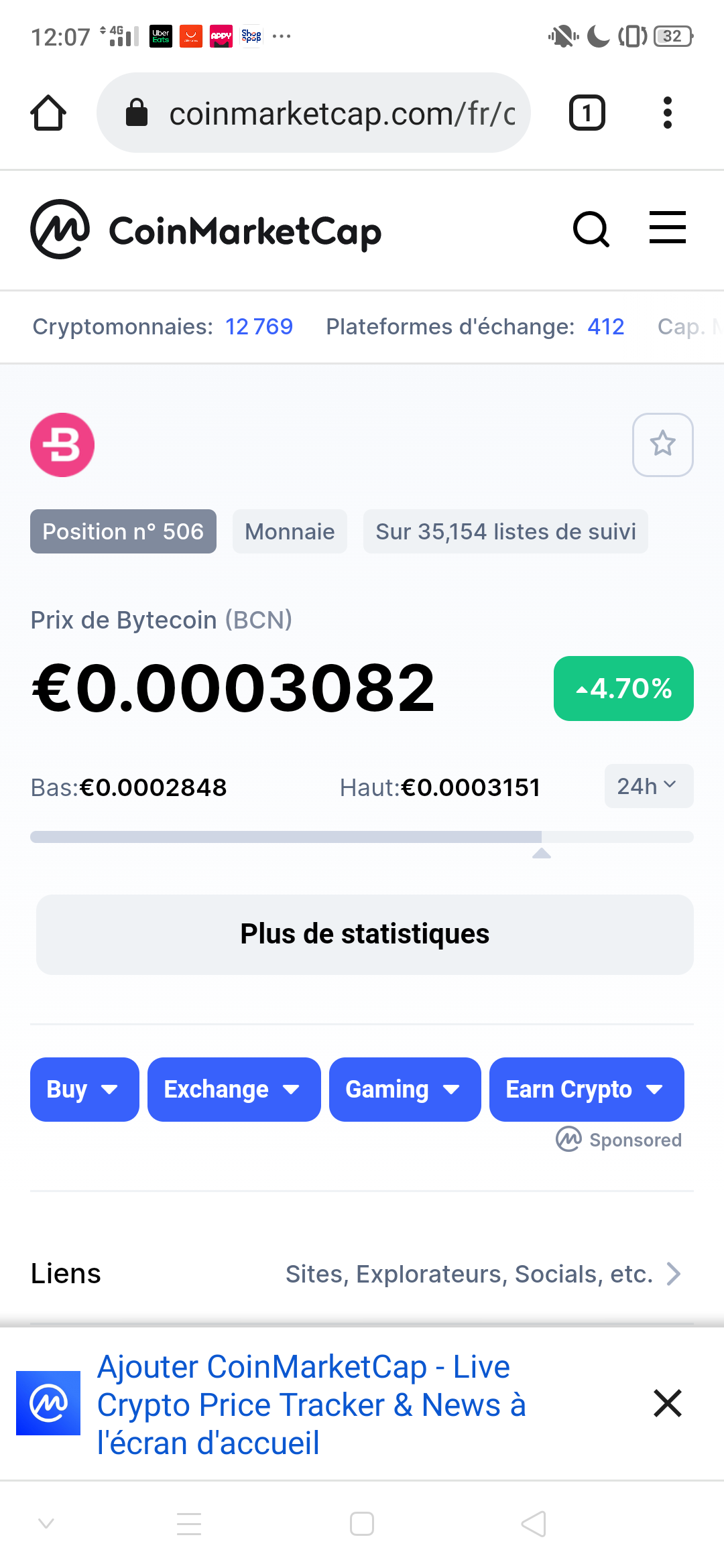This screenshot has width=724, height=1568.
Task: Open the browser tab switcher
Action: click(587, 113)
